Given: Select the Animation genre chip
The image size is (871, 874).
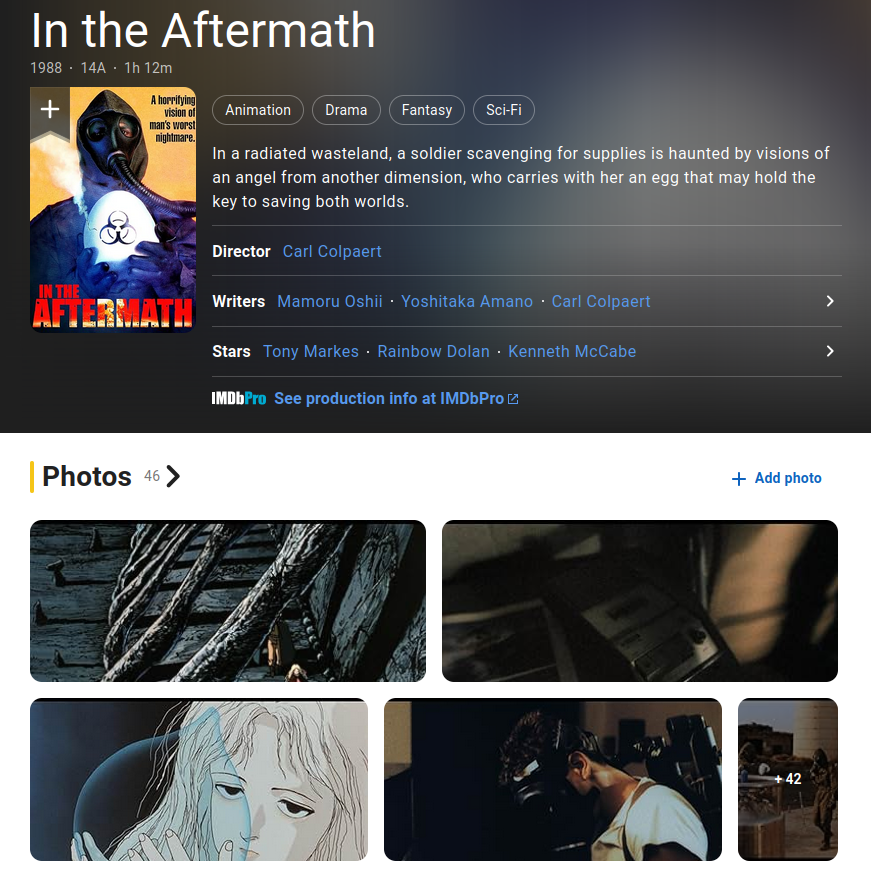Looking at the screenshot, I should point(258,110).
